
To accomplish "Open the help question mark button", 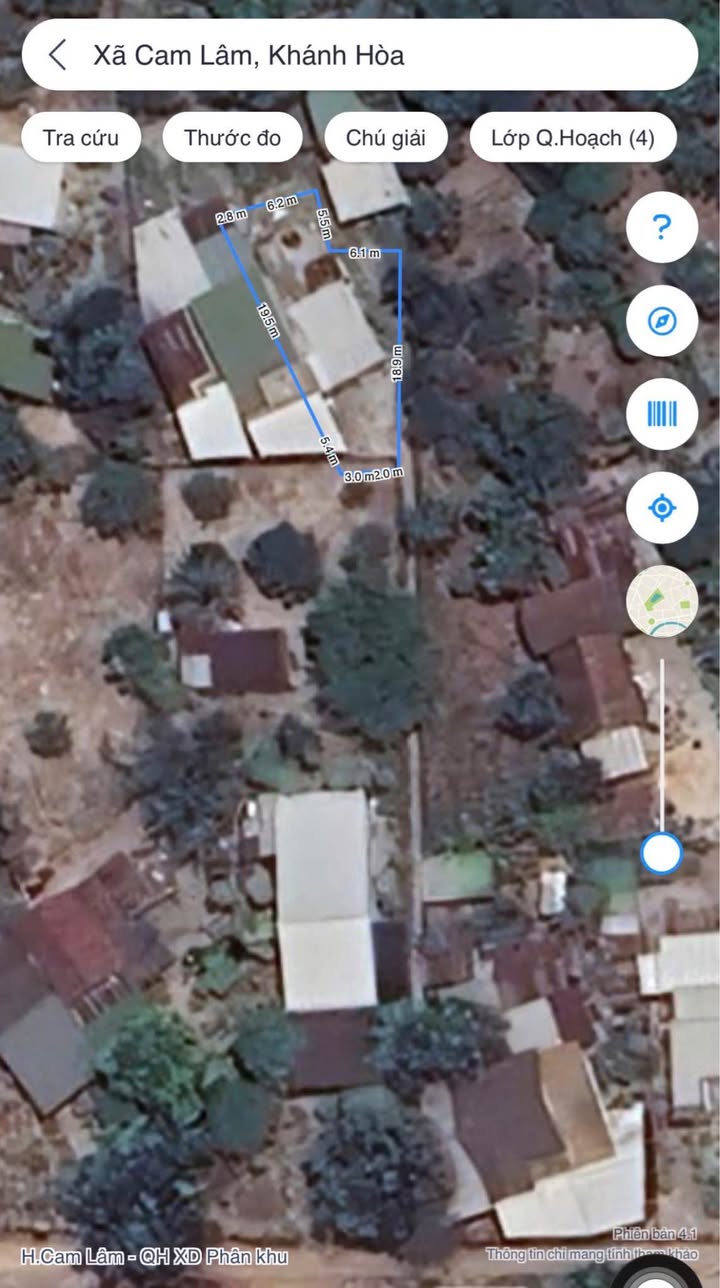I will tap(661, 228).
